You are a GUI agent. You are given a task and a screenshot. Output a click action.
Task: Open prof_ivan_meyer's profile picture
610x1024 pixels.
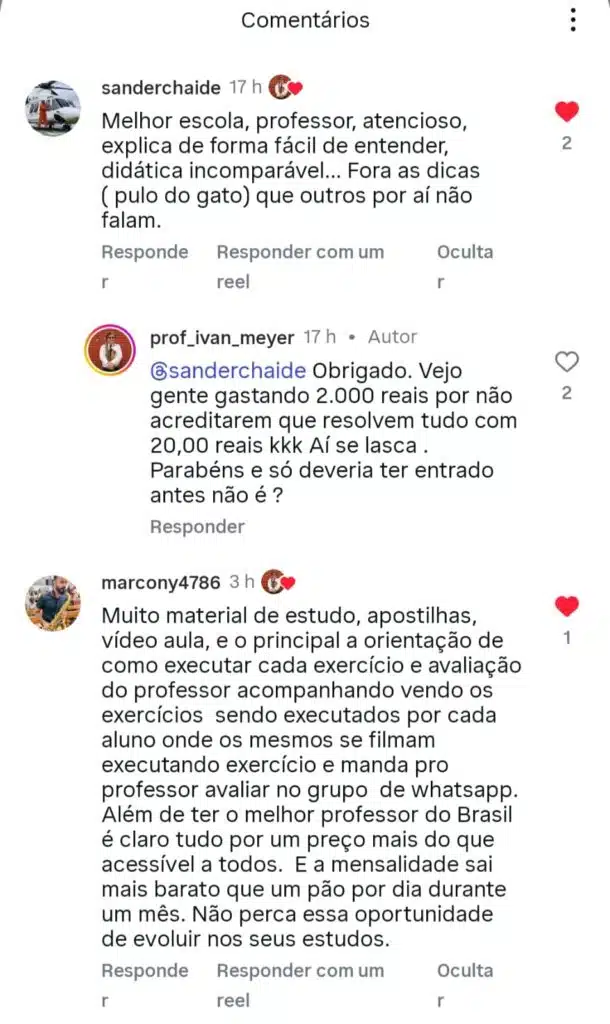coord(110,350)
